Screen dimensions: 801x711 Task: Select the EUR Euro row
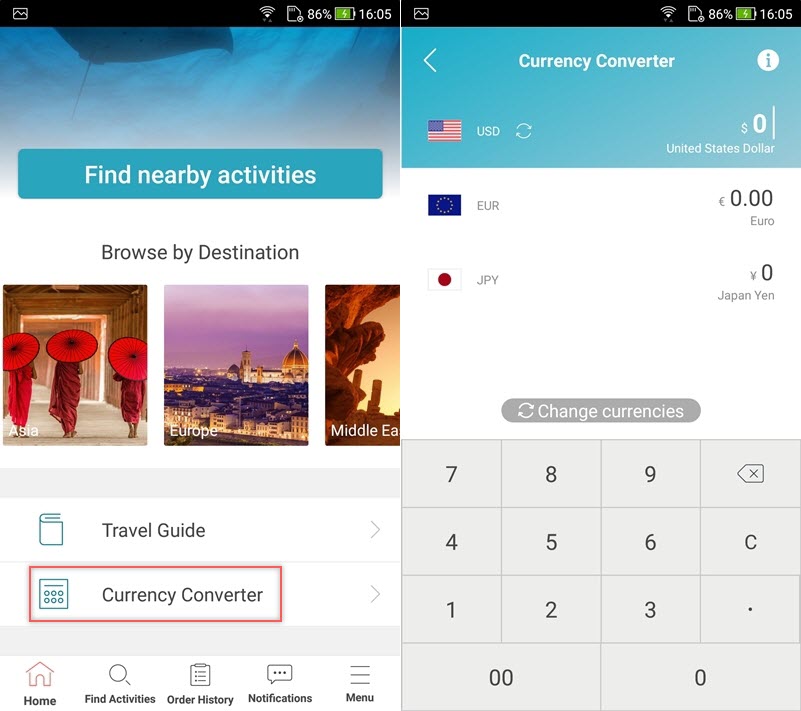click(601, 205)
